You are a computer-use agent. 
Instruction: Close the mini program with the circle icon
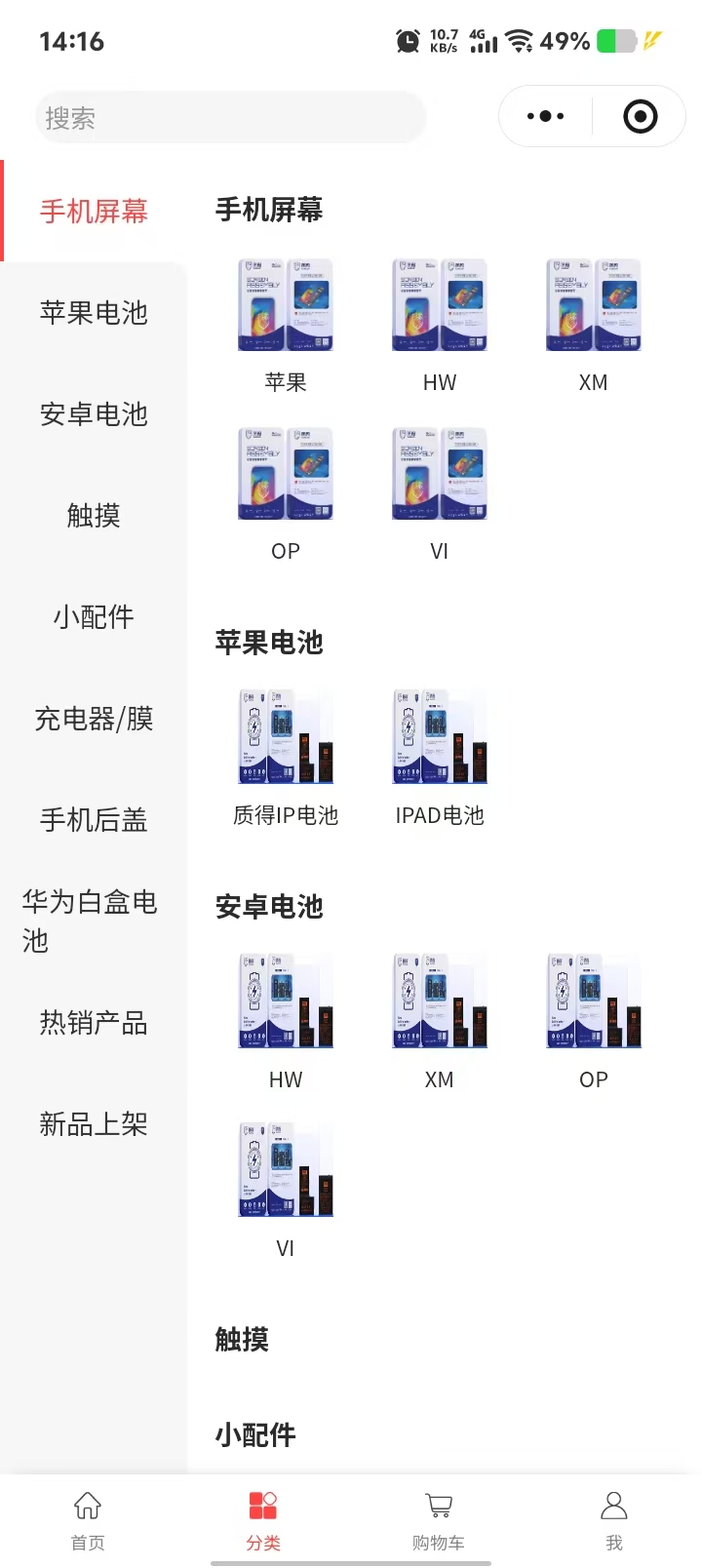point(640,116)
